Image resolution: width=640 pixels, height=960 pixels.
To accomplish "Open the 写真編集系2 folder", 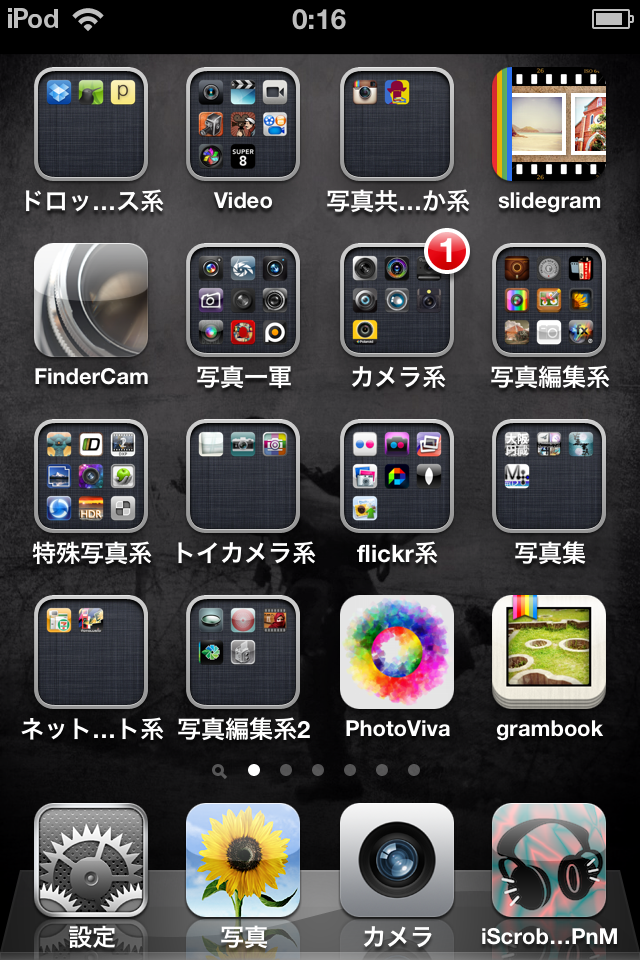I will (243, 652).
